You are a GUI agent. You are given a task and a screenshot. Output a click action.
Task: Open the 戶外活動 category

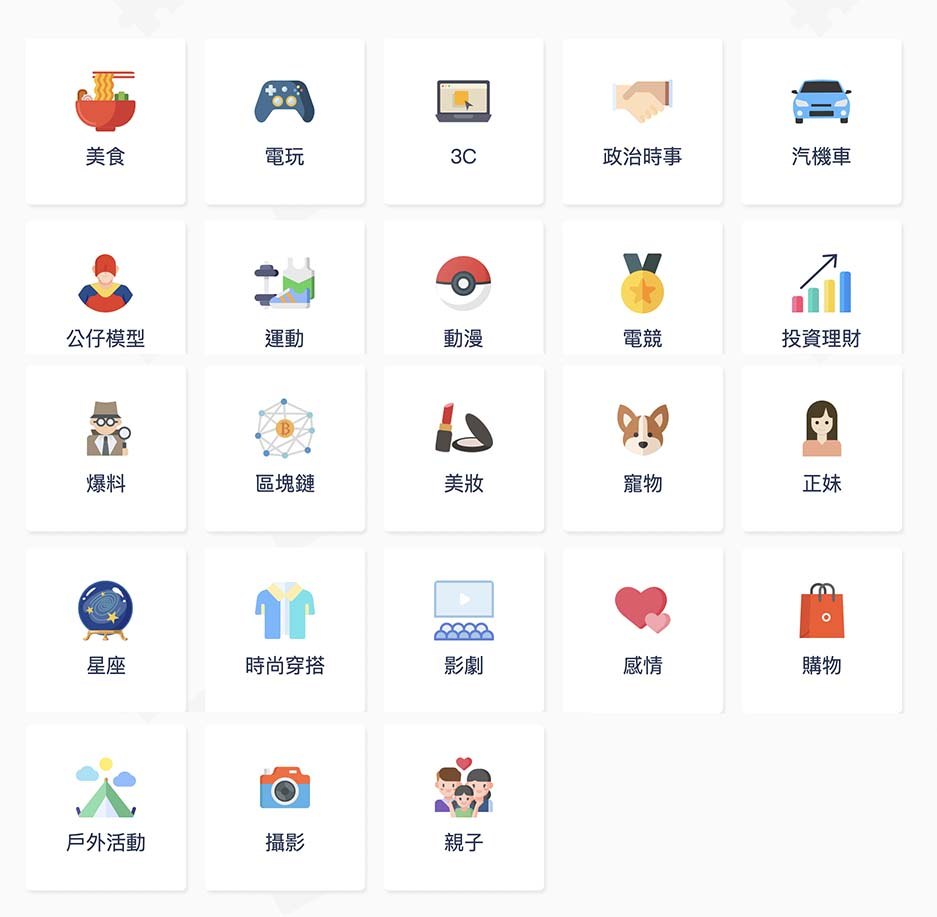pos(105,807)
